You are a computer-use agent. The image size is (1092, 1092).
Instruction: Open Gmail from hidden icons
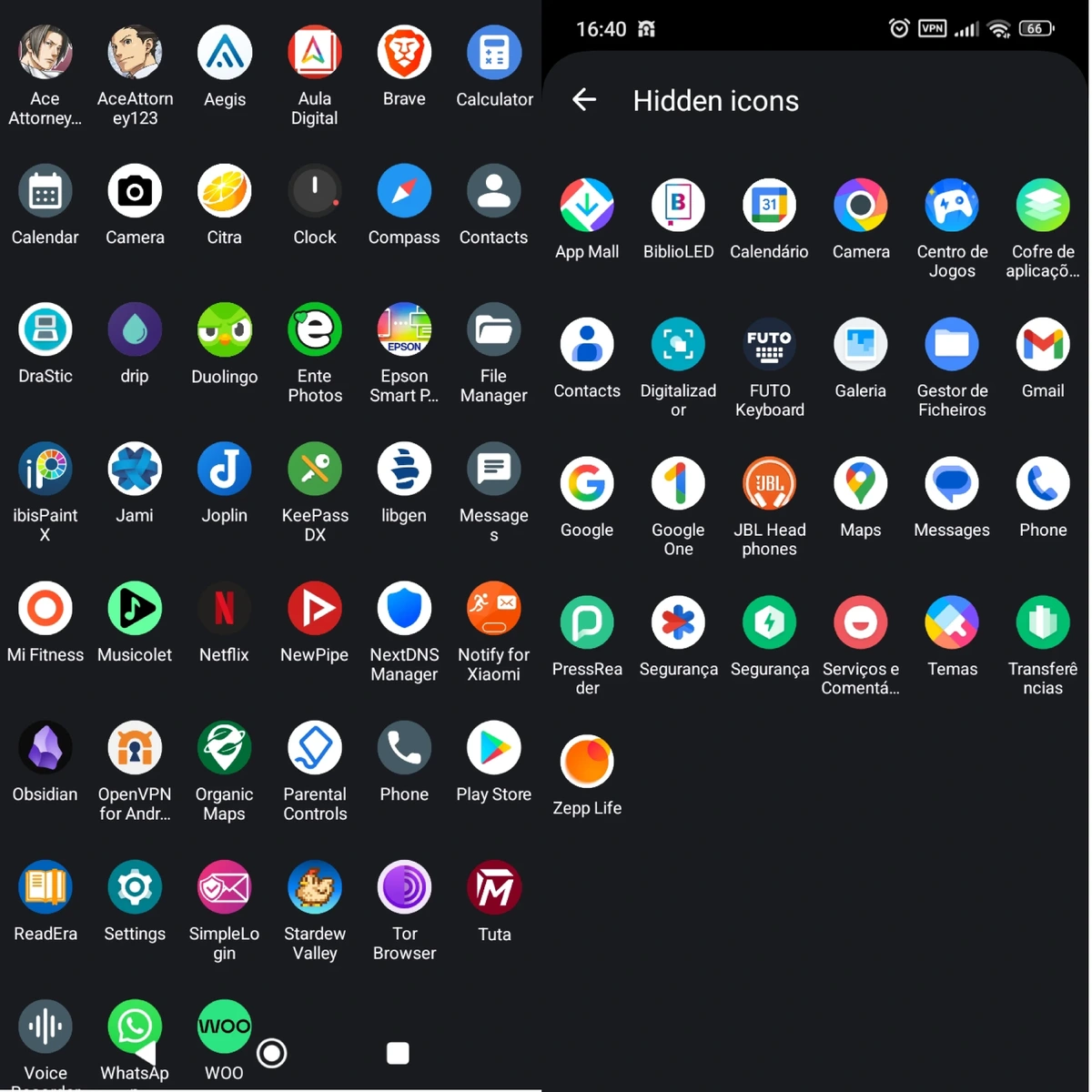pyautogui.click(x=1043, y=345)
